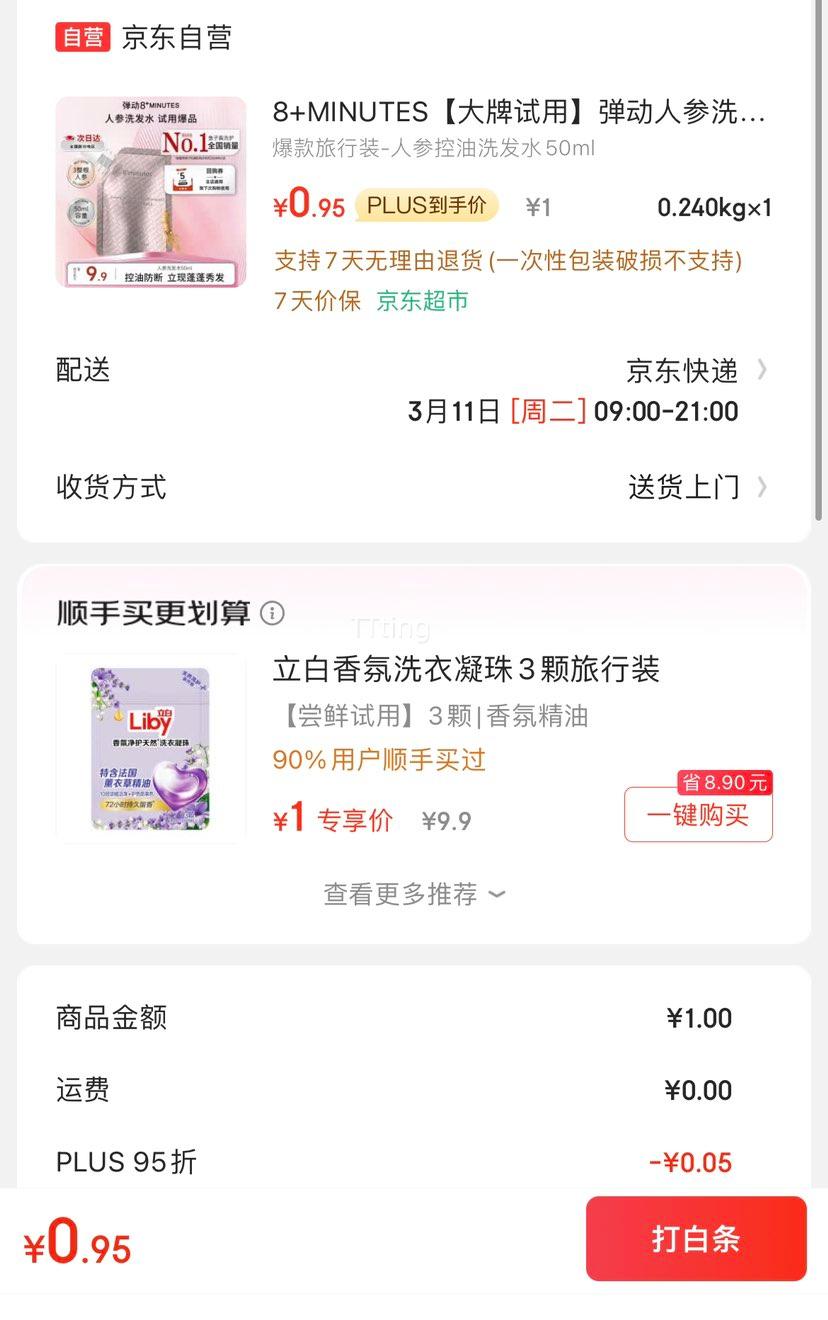Image resolution: width=828 pixels, height=1320 pixels.
Task: Click the 一键购买 quick buy button
Action: click(x=697, y=815)
